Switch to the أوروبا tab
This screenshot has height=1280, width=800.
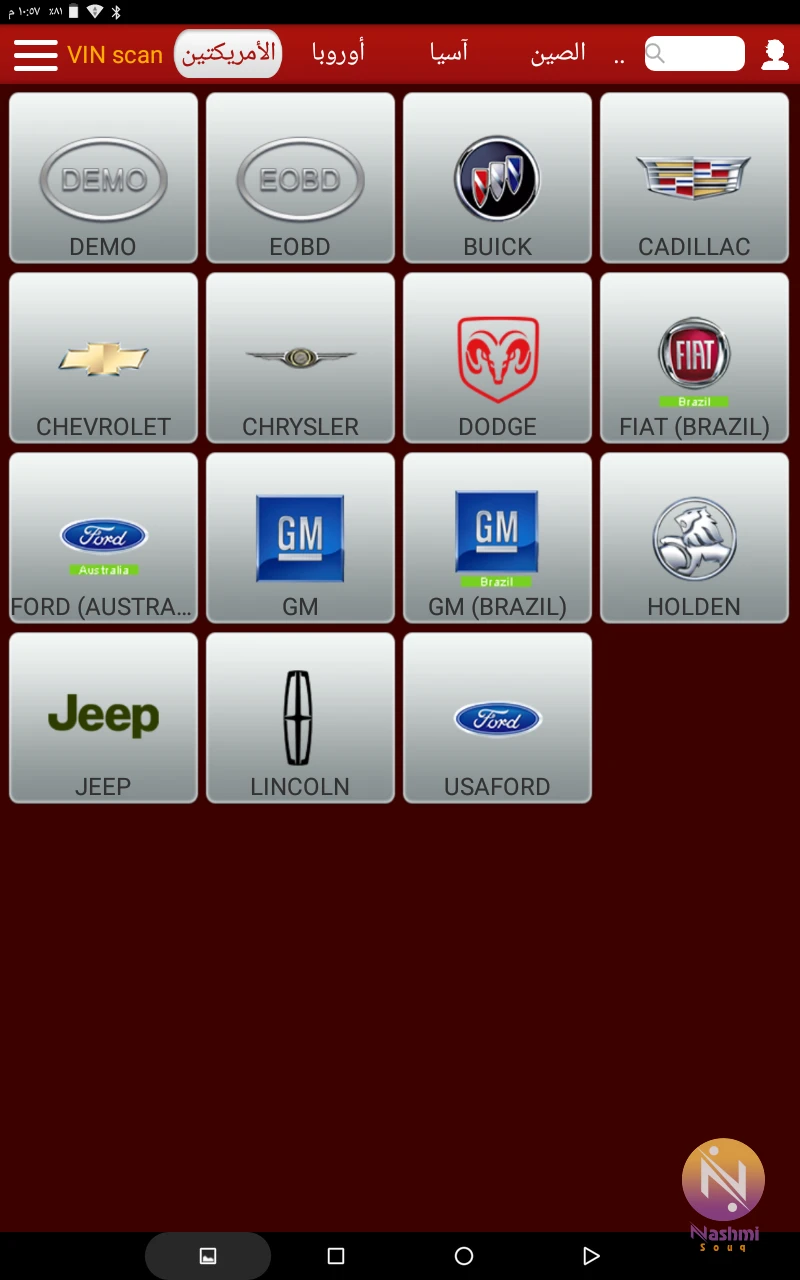[338, 53]
